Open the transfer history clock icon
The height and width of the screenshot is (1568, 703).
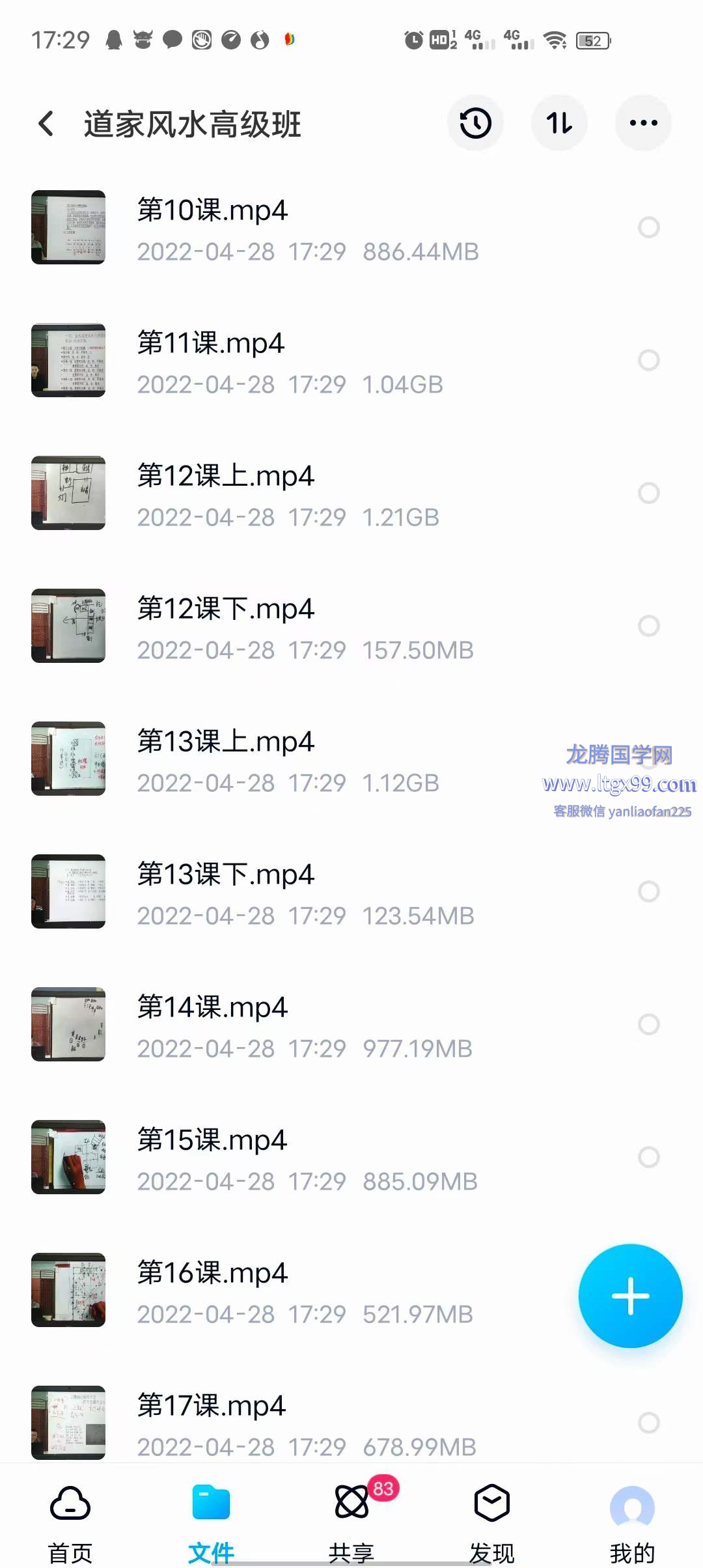click(475, 123)
